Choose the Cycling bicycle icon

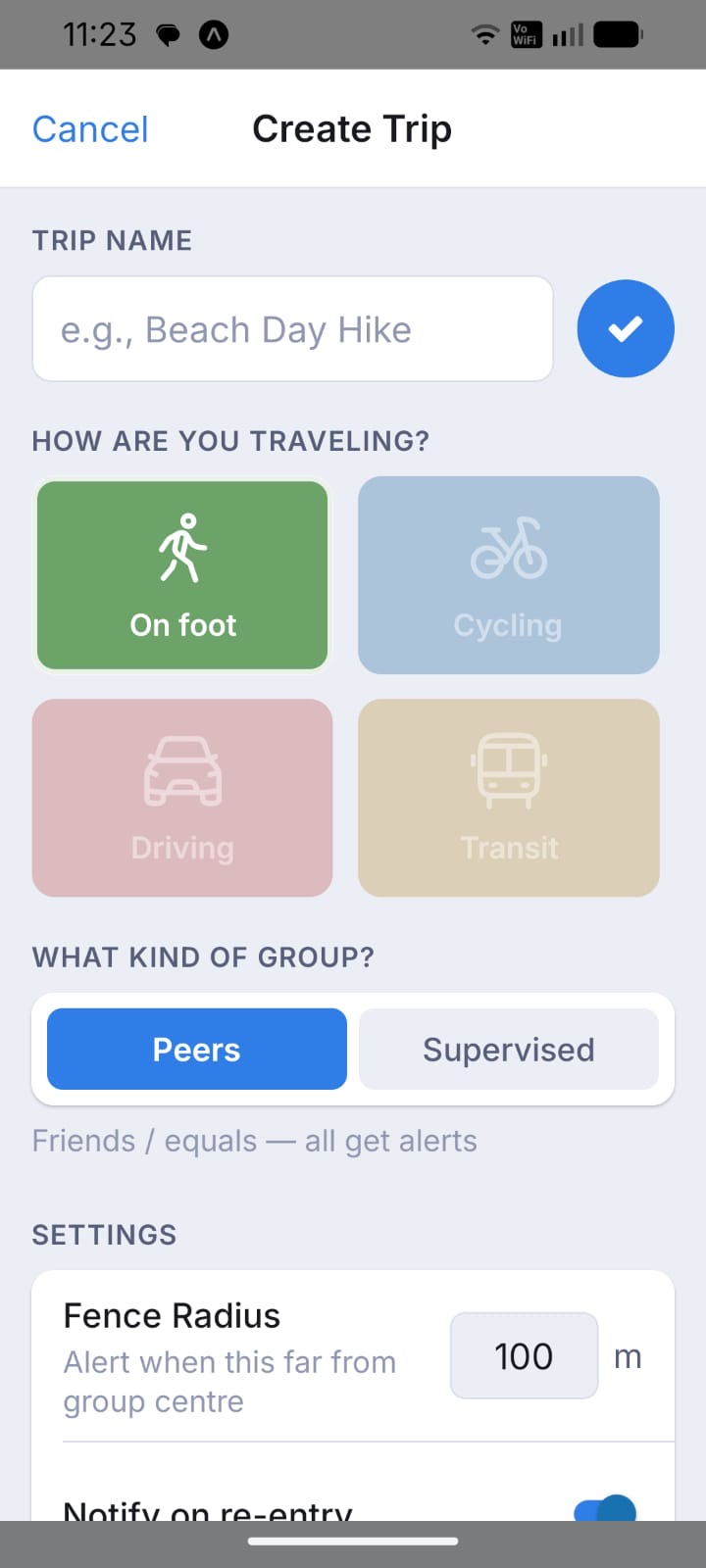[x=508, y=549]
